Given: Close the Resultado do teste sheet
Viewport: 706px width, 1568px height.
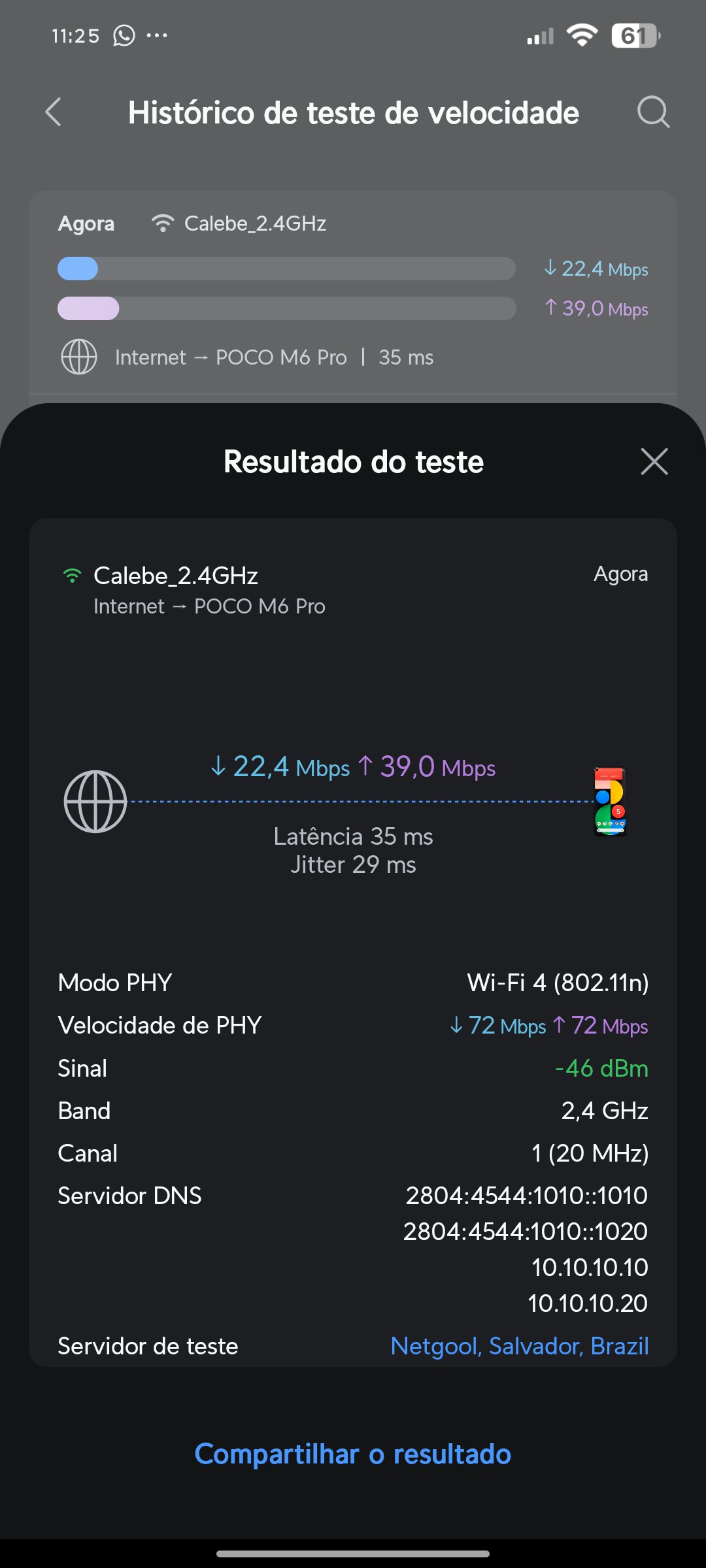Looking at the screenshot, I should pos(654,462).
